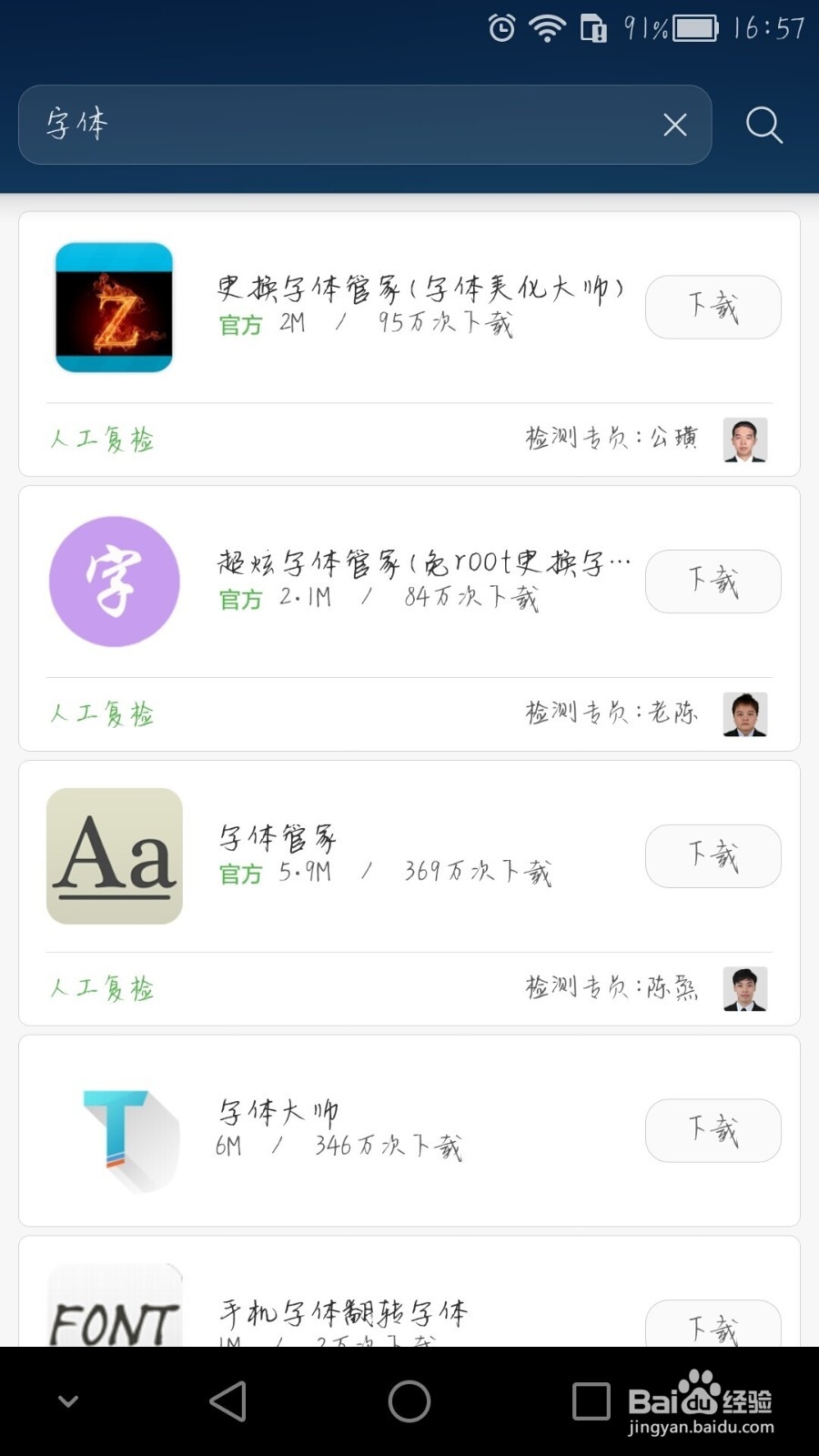
Task: Download 超炫字体管家 app
Action: pos(713,581)
